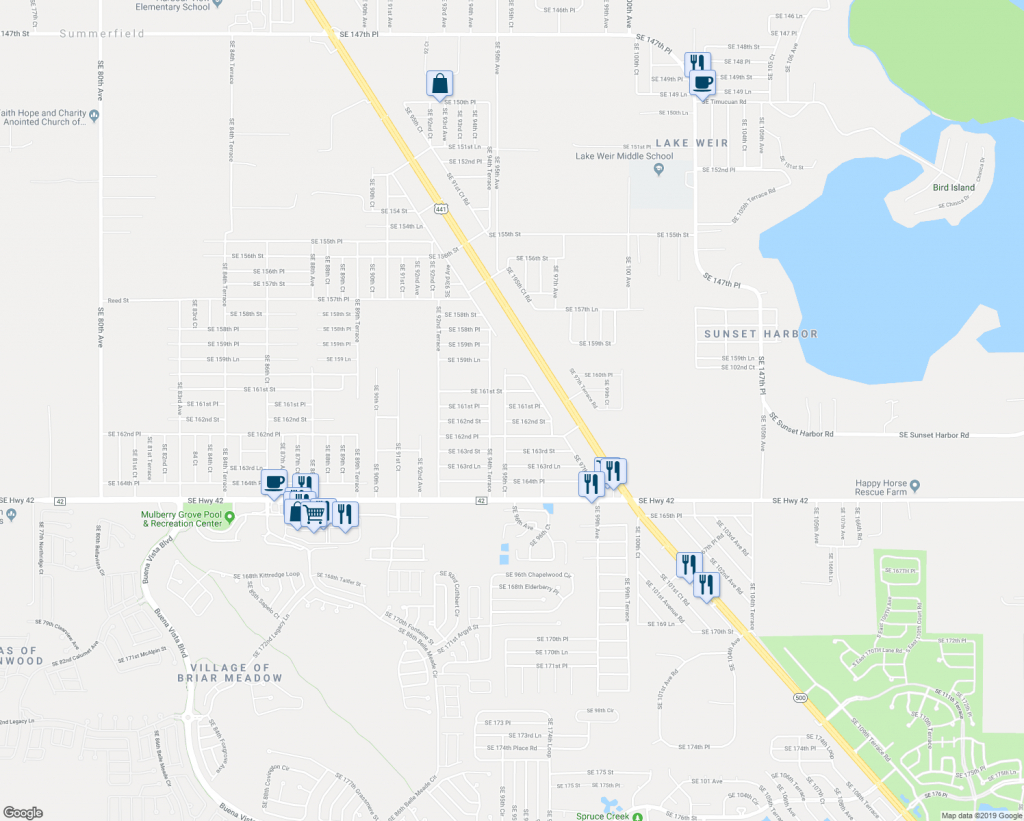Tap the restaurant marker near SE 170th St
Screen dimensions: 1024x821
pyautogui.click(x=706, y=586)
